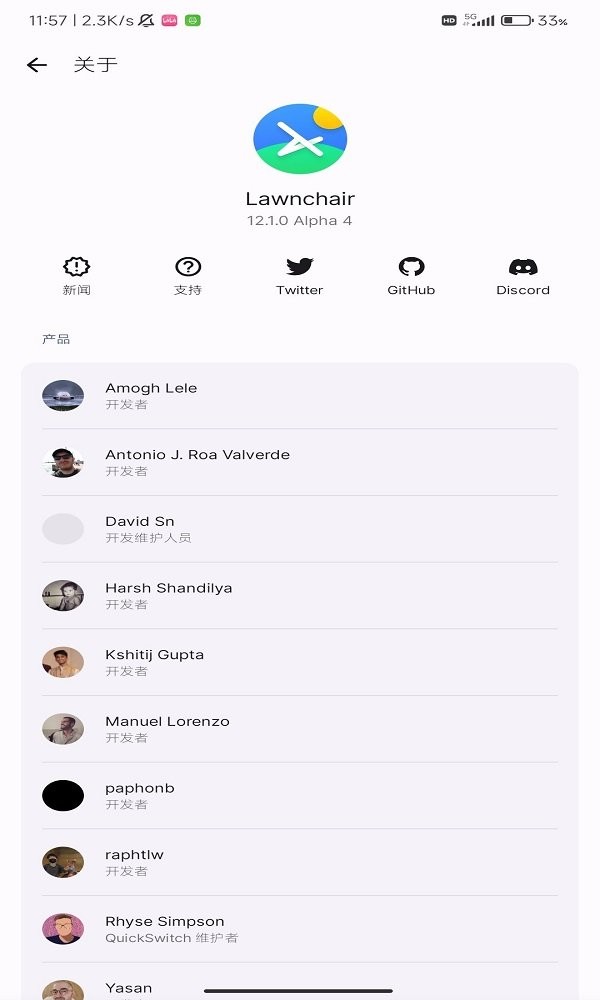Join the Lawnchair Discord server
This screenshot has width=600, height=1000.
pyautogui.click(x=523, y=276)
